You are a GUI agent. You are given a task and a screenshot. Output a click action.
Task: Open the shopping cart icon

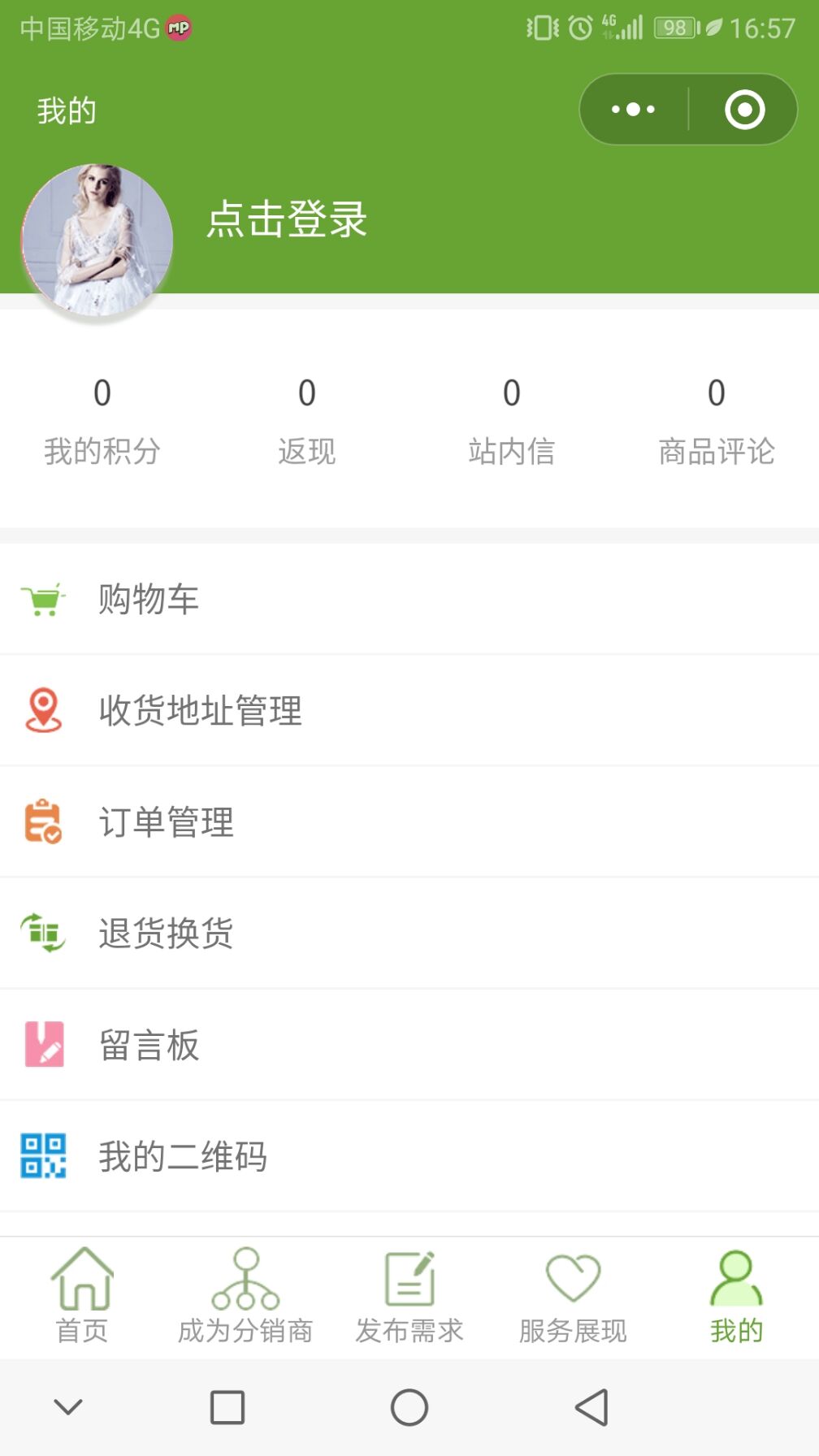click(45, 600)
